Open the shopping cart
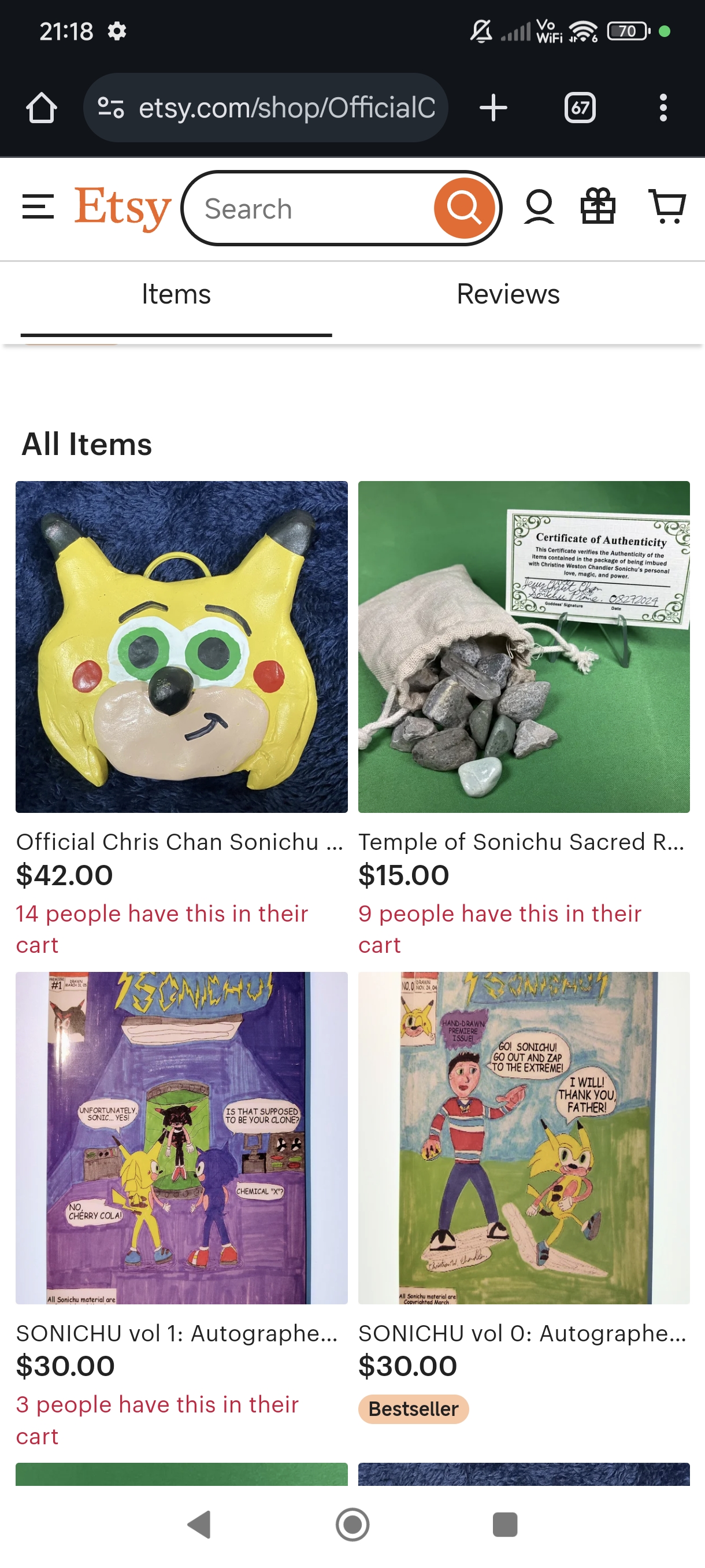 pyautogui.click(x=667, y=207)
